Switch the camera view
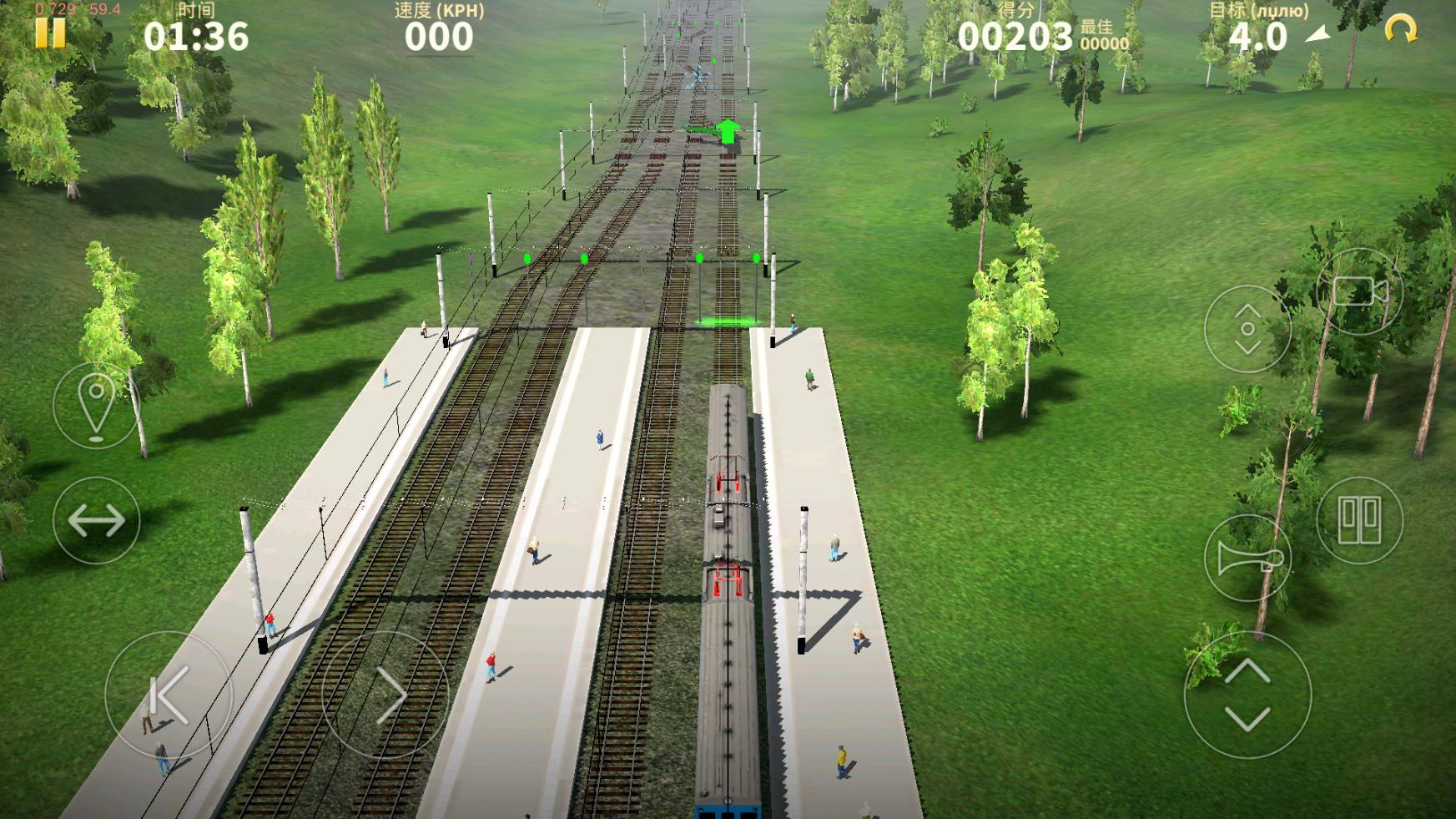 coord(1359,292)
